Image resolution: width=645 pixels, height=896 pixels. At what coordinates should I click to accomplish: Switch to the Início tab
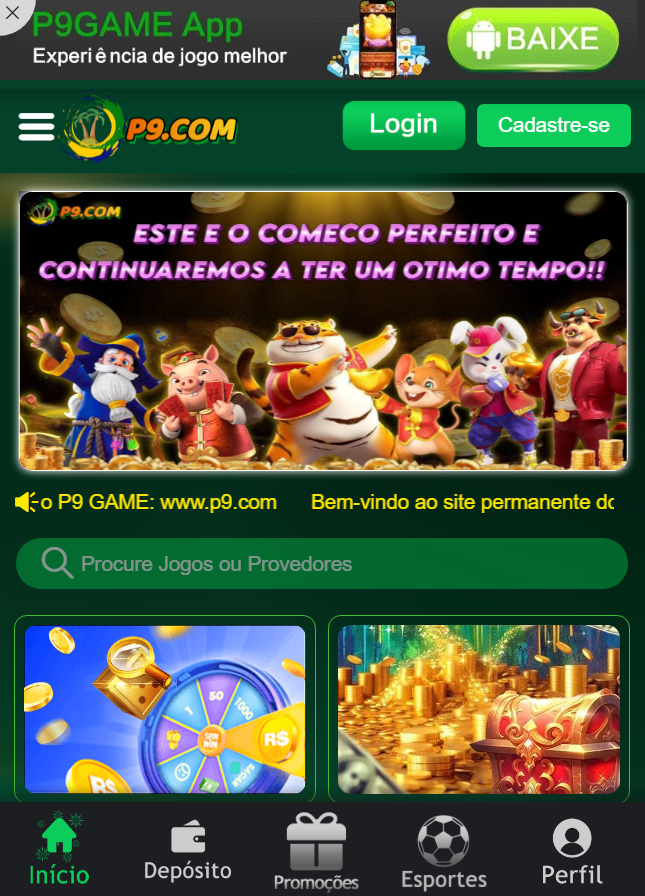[x=59, y=852]
